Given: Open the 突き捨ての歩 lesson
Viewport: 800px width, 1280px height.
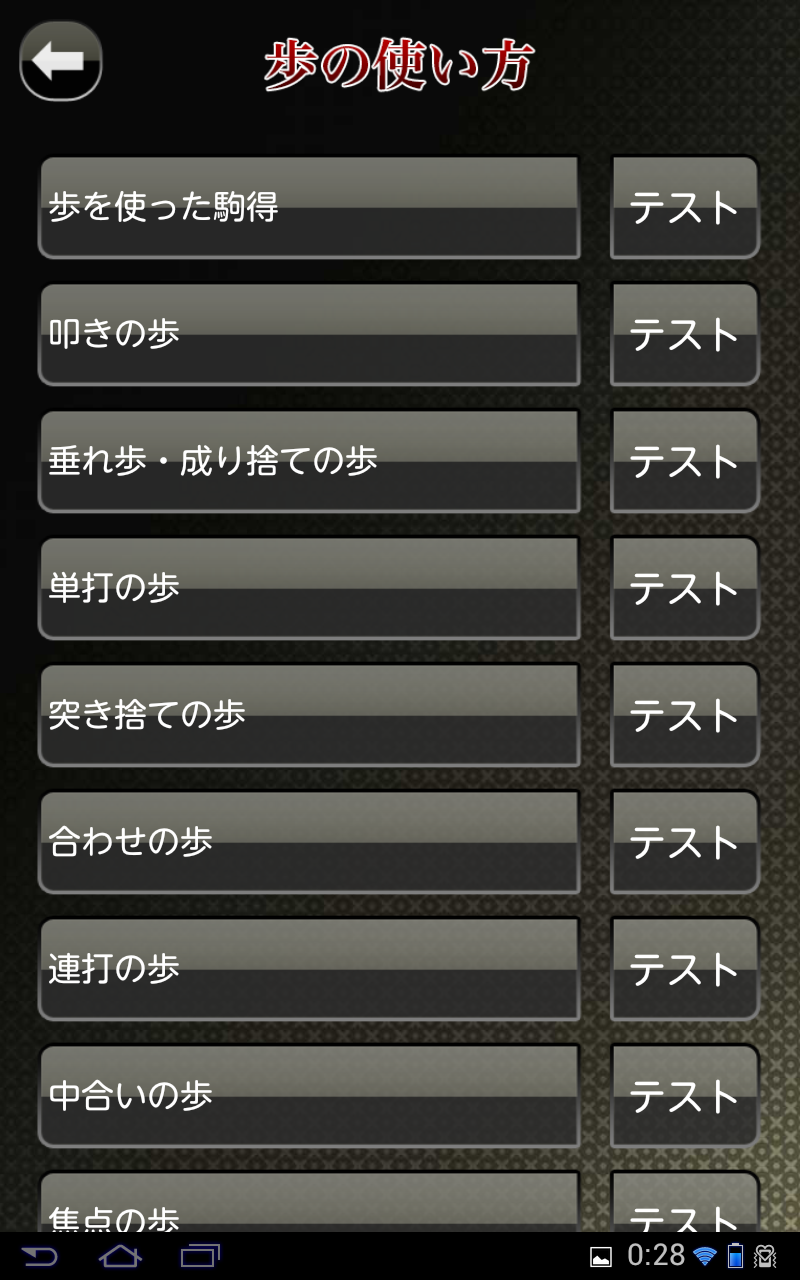Looking at the screenshot, I should 308,715.
